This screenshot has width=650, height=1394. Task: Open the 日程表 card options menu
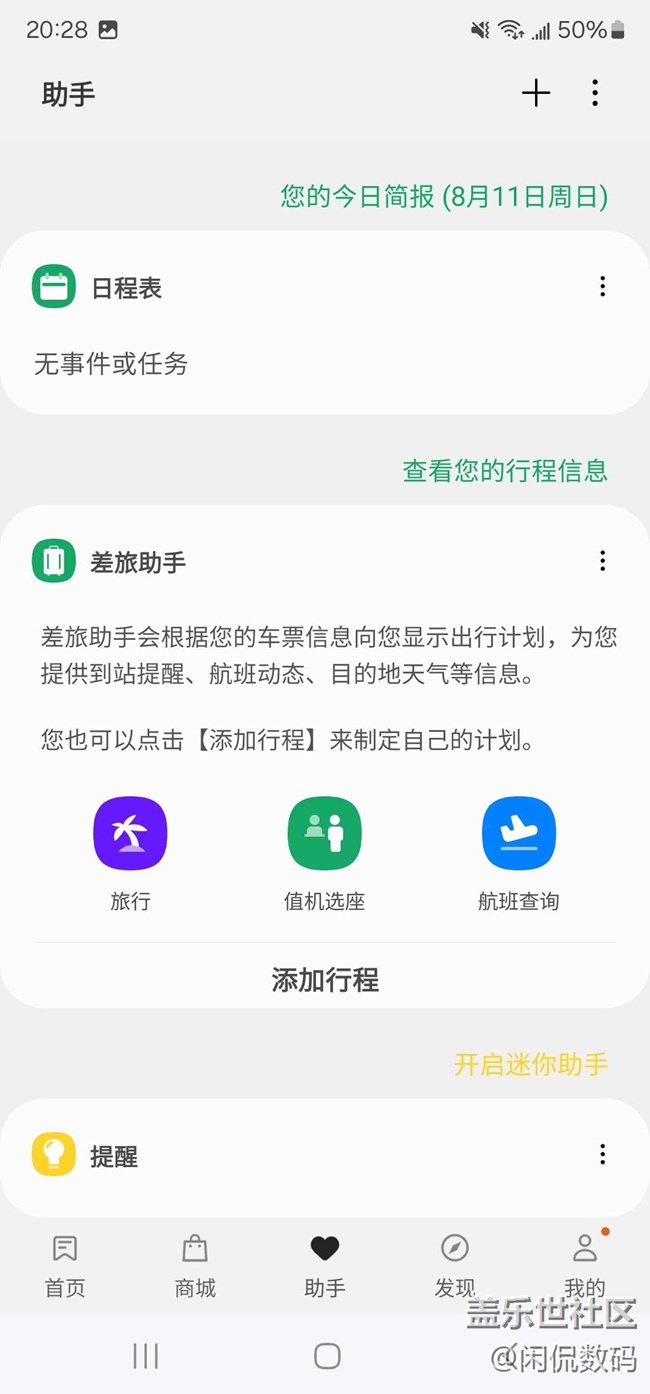click(x=602, y=287)
